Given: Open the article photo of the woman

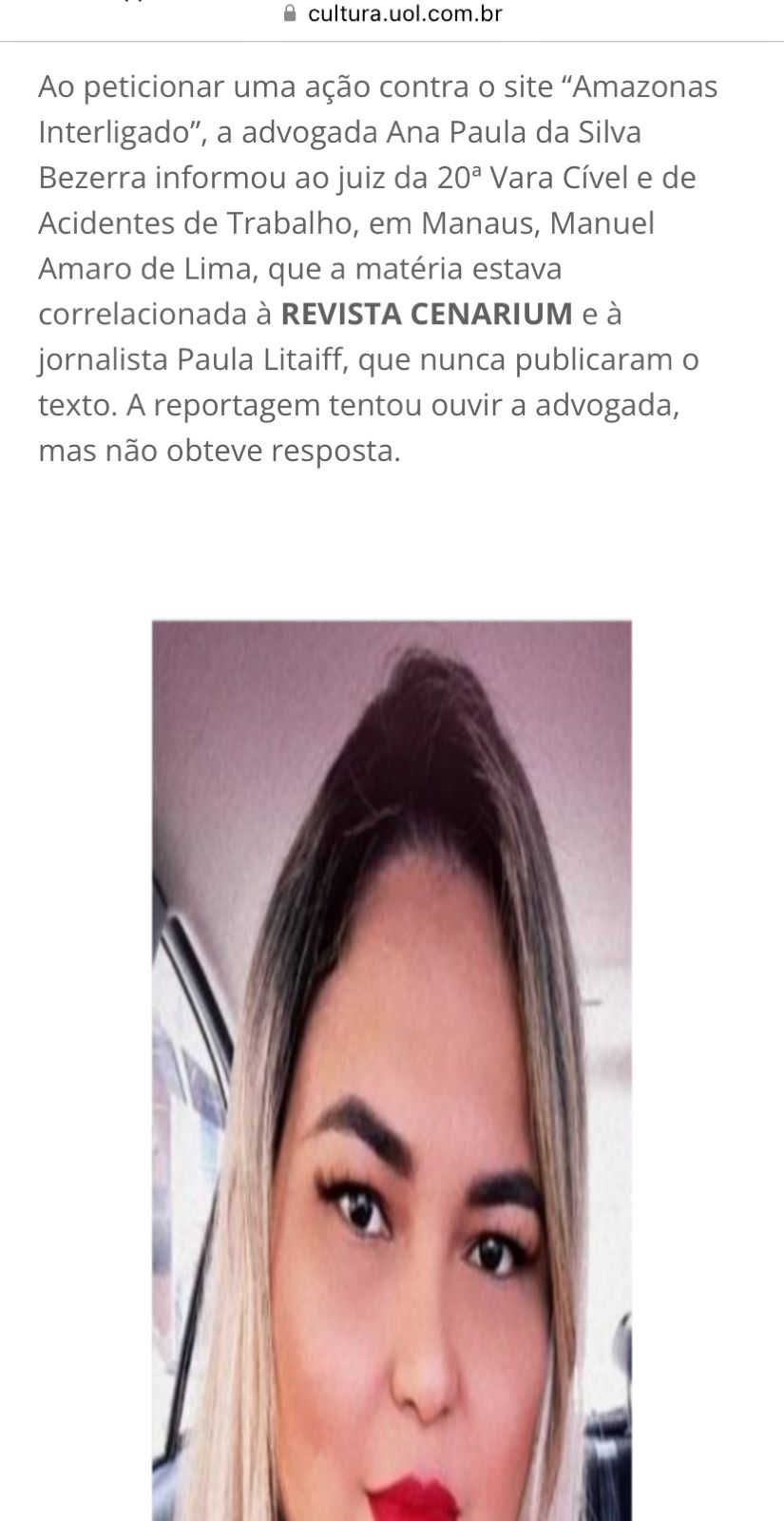Looking at the screenshot, I should [x=392, y=1069].
